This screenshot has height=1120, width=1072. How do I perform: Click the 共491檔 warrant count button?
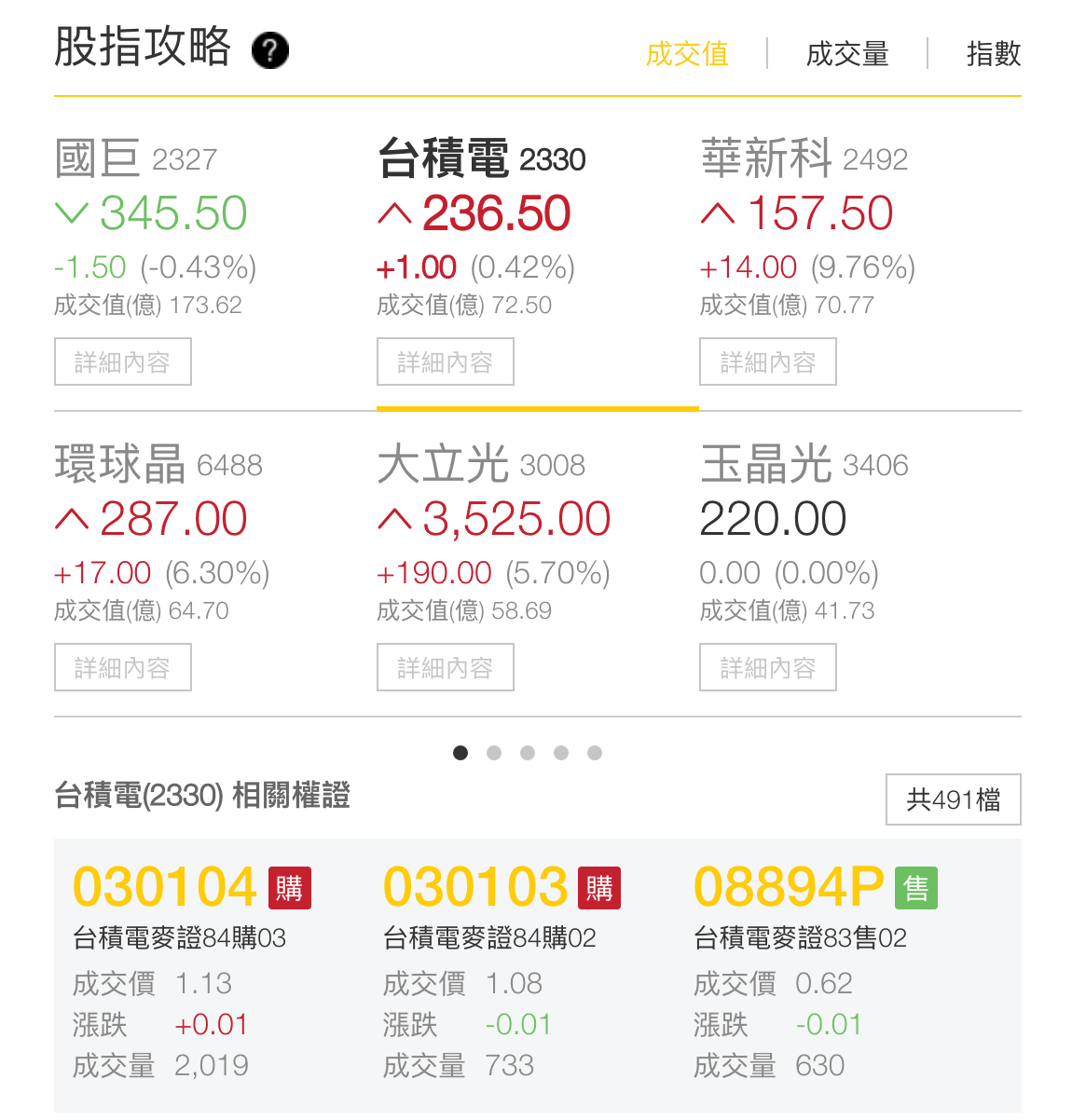[x=953, y=799]
